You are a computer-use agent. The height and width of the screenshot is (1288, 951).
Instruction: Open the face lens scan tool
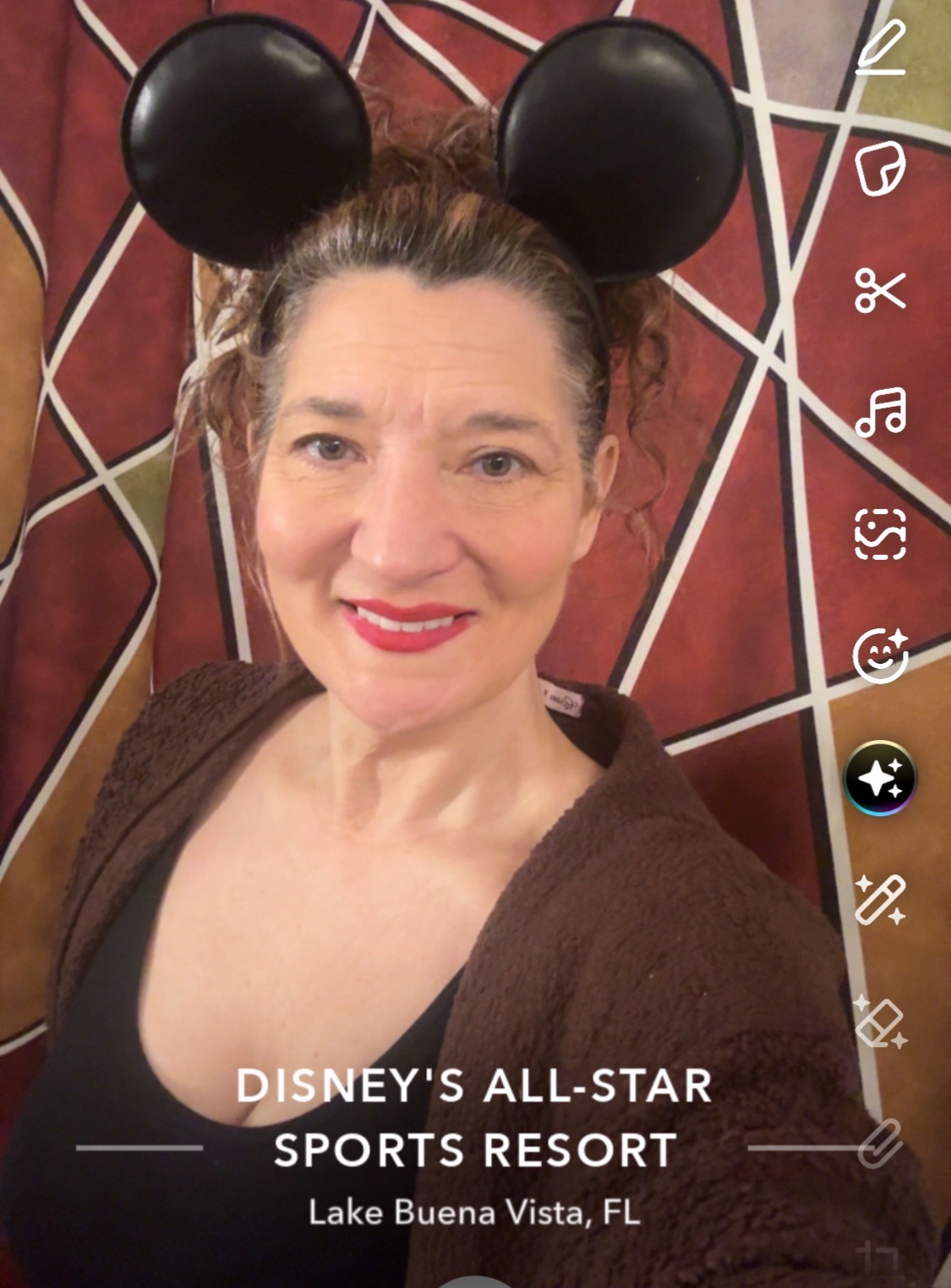(881, 534)
